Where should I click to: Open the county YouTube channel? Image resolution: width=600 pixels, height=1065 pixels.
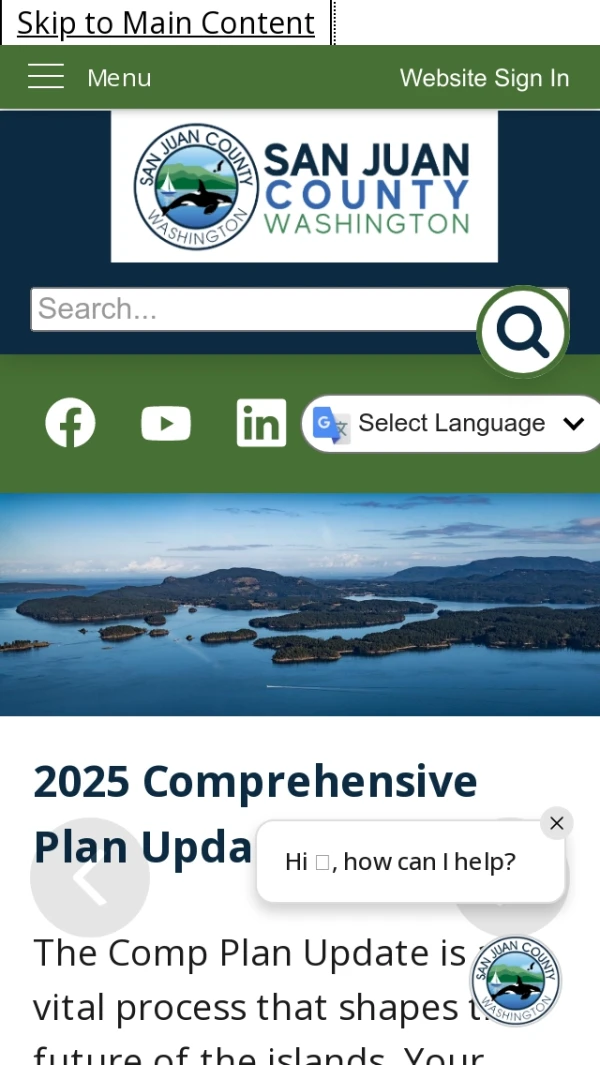166,423
